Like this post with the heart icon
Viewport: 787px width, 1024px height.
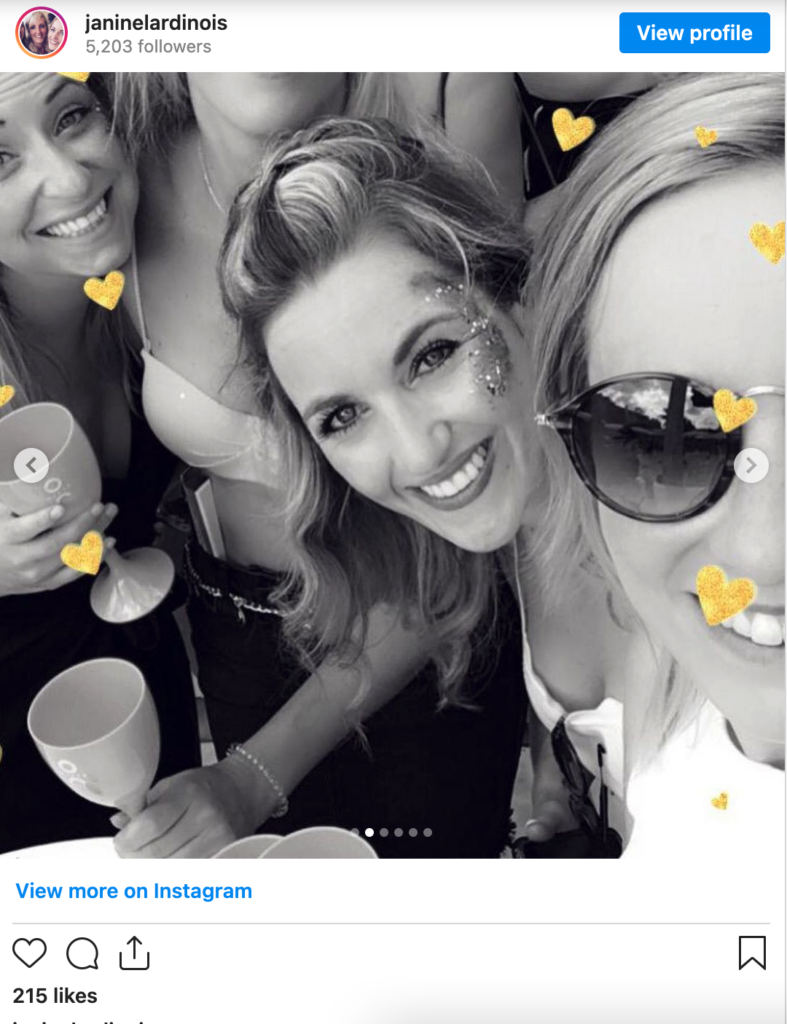click(30, 953)
